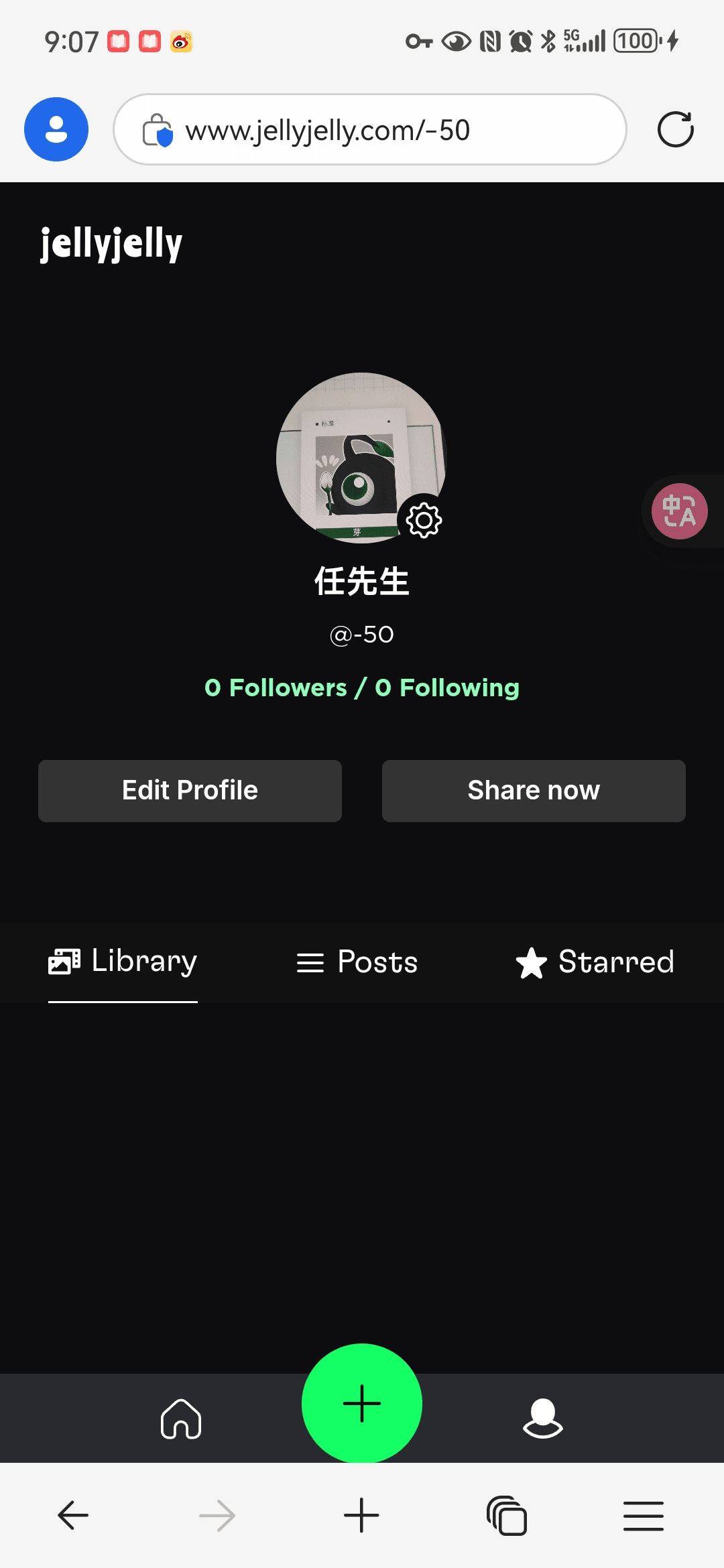Open the browser account avatar
Screen dimensions: 724x1568
pos(56,129)
